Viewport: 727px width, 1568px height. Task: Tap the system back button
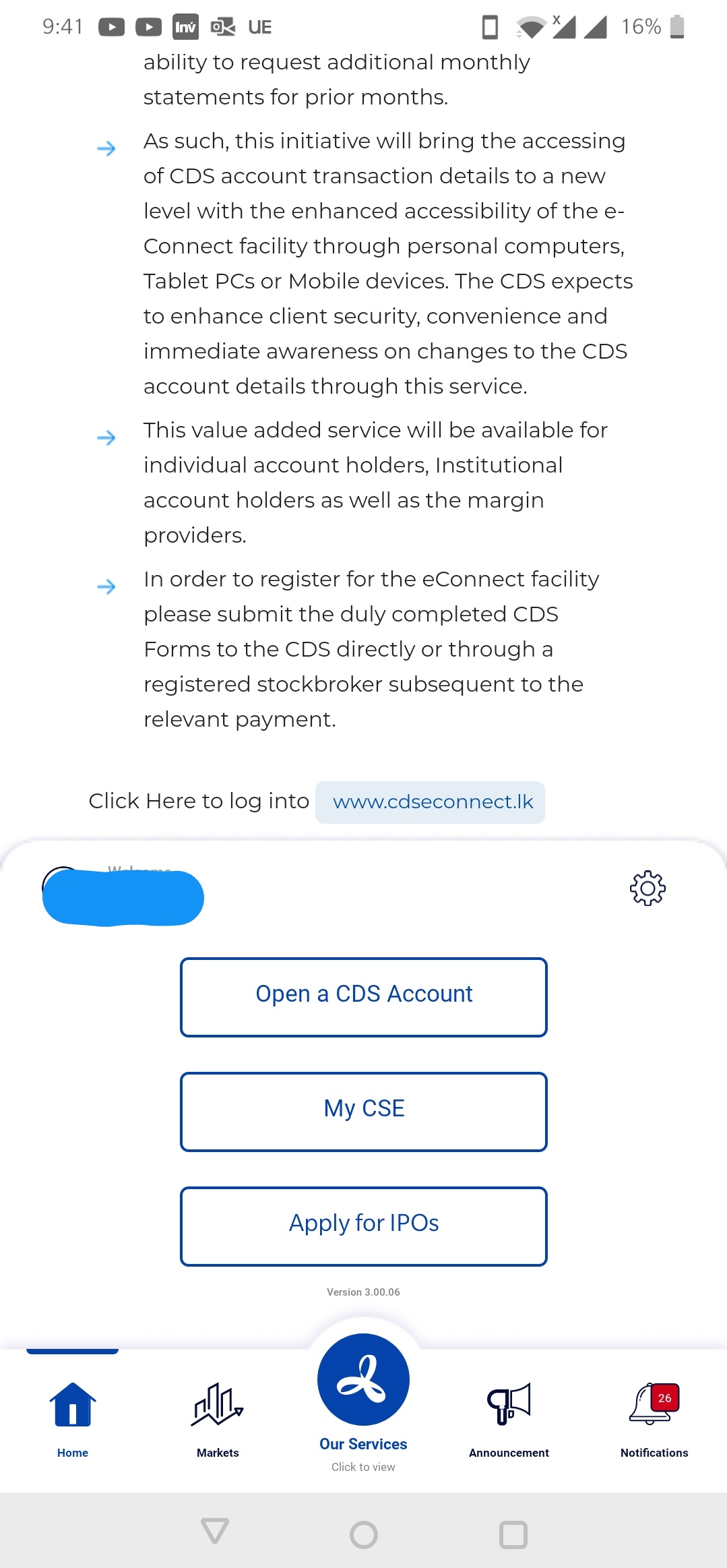(215, 1531)
